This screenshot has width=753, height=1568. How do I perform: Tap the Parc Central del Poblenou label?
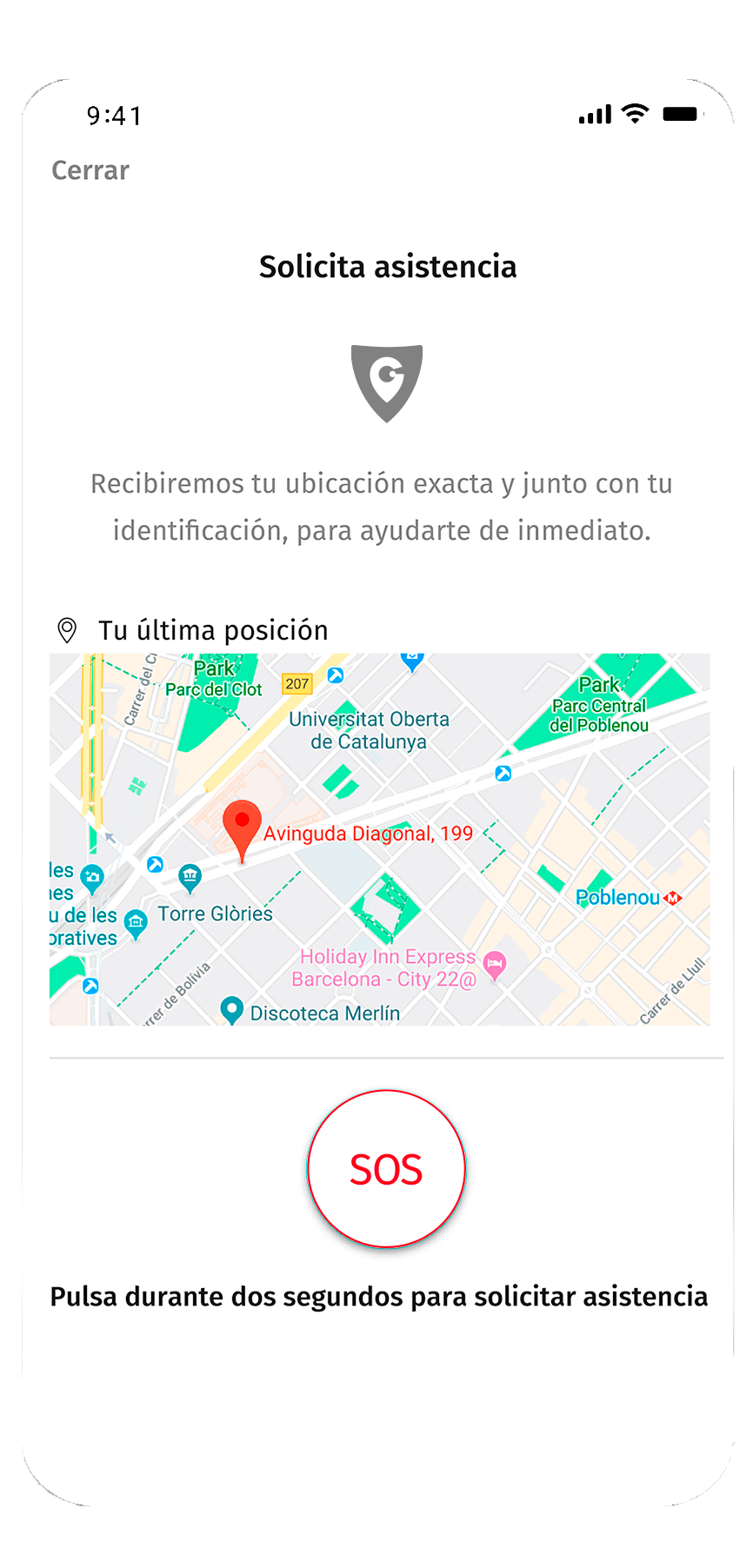(x=600, y=714)
